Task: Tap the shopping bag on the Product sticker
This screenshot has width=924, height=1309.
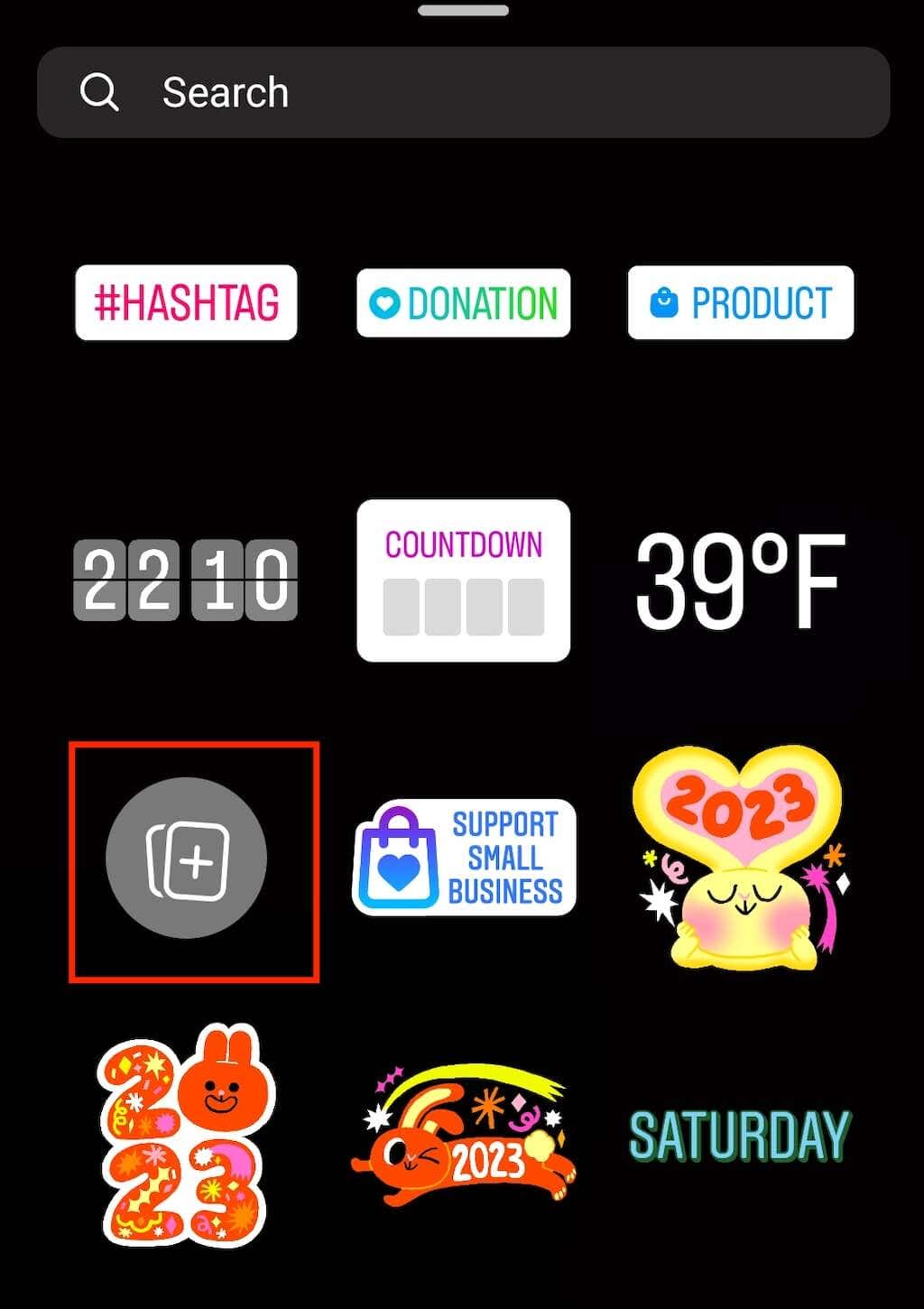Action: (x=665, y=302)
